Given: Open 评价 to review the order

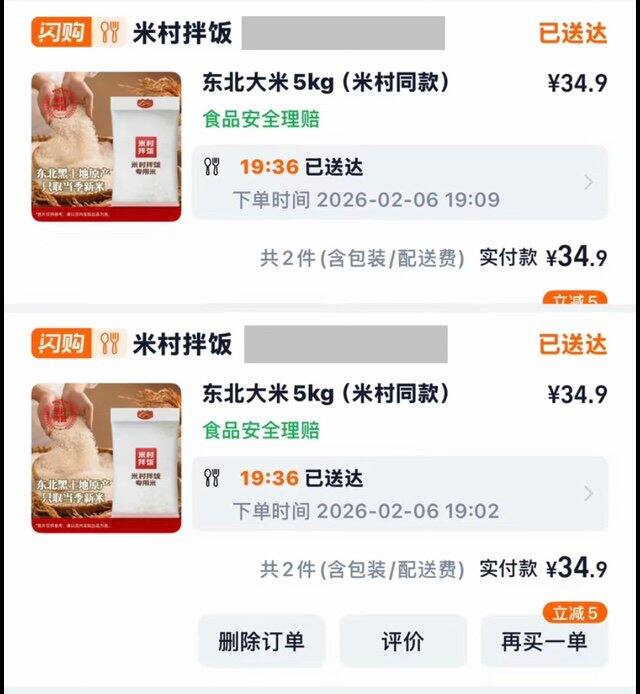Looking at the screenshot, I should (402, 641).
